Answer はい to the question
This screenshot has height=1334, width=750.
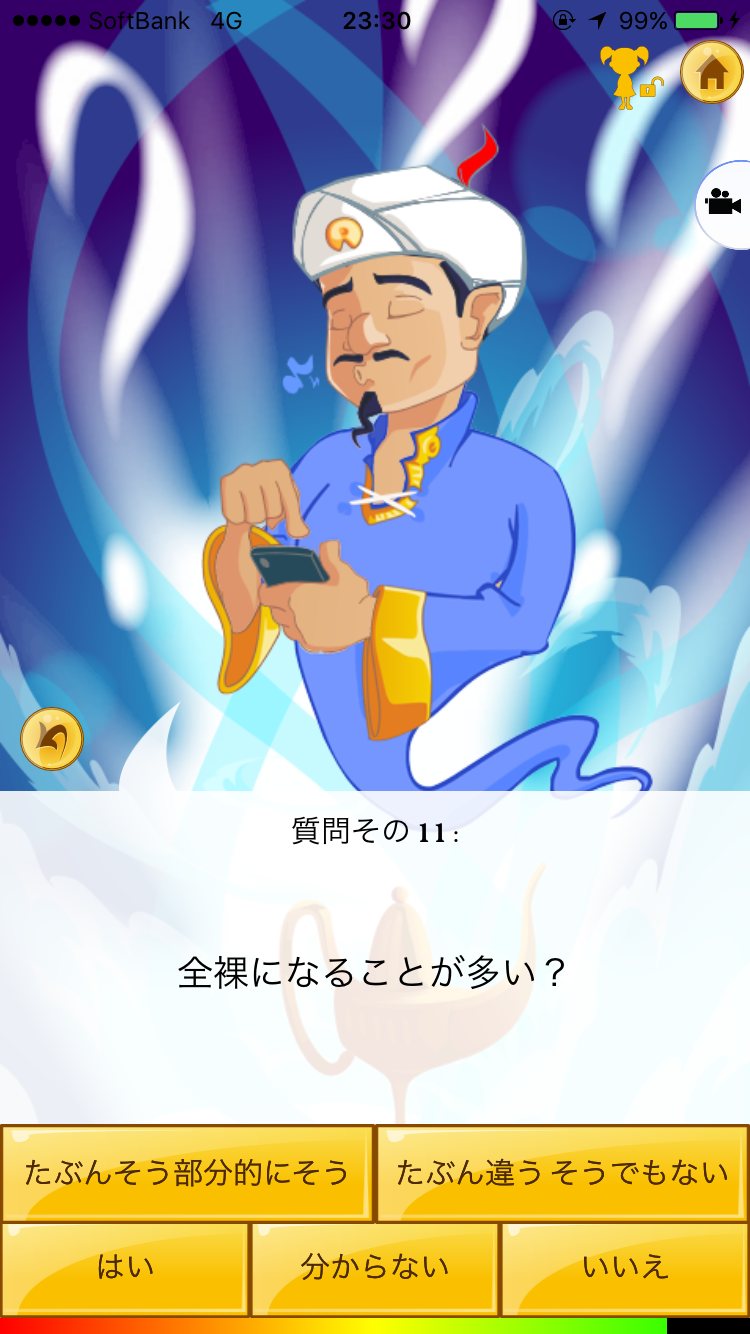[125, 1268]
